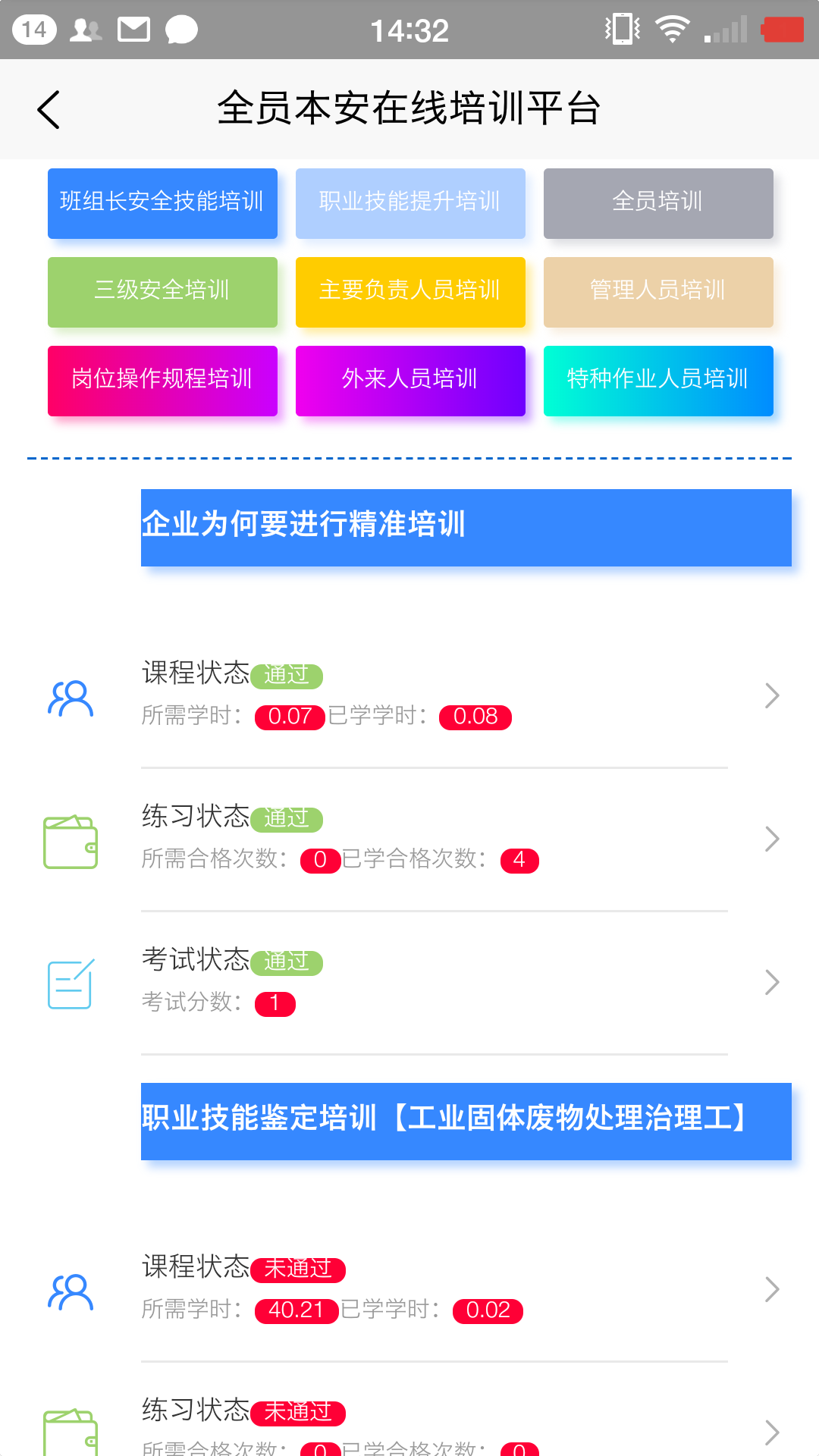The height and width of the screenshot is (1456, 819).
Task: Open details via the 练习状态 chevron
Action: [772, 839]
